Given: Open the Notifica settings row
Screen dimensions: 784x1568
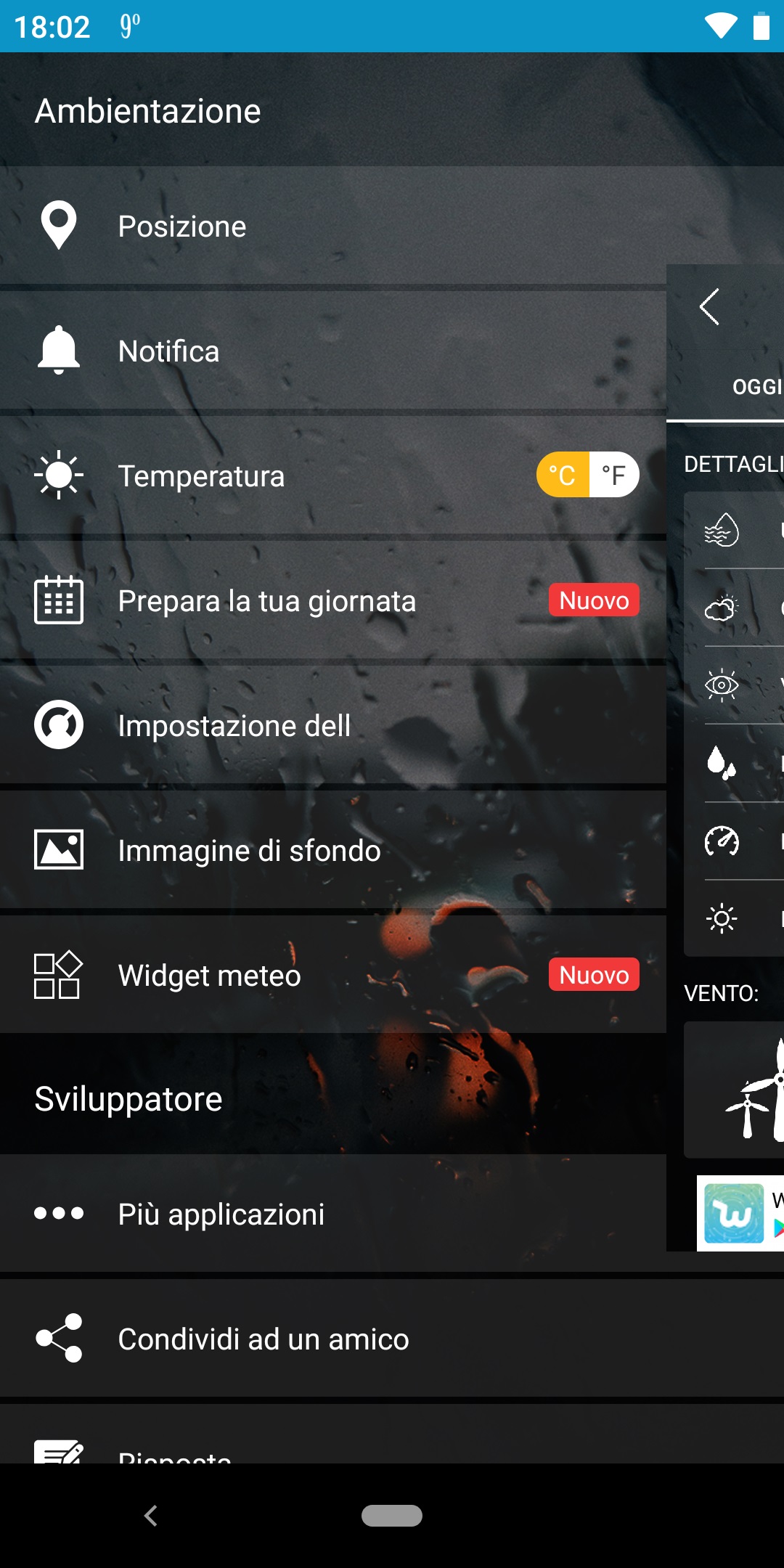Looking at the screenshot, I should point(333,351).
